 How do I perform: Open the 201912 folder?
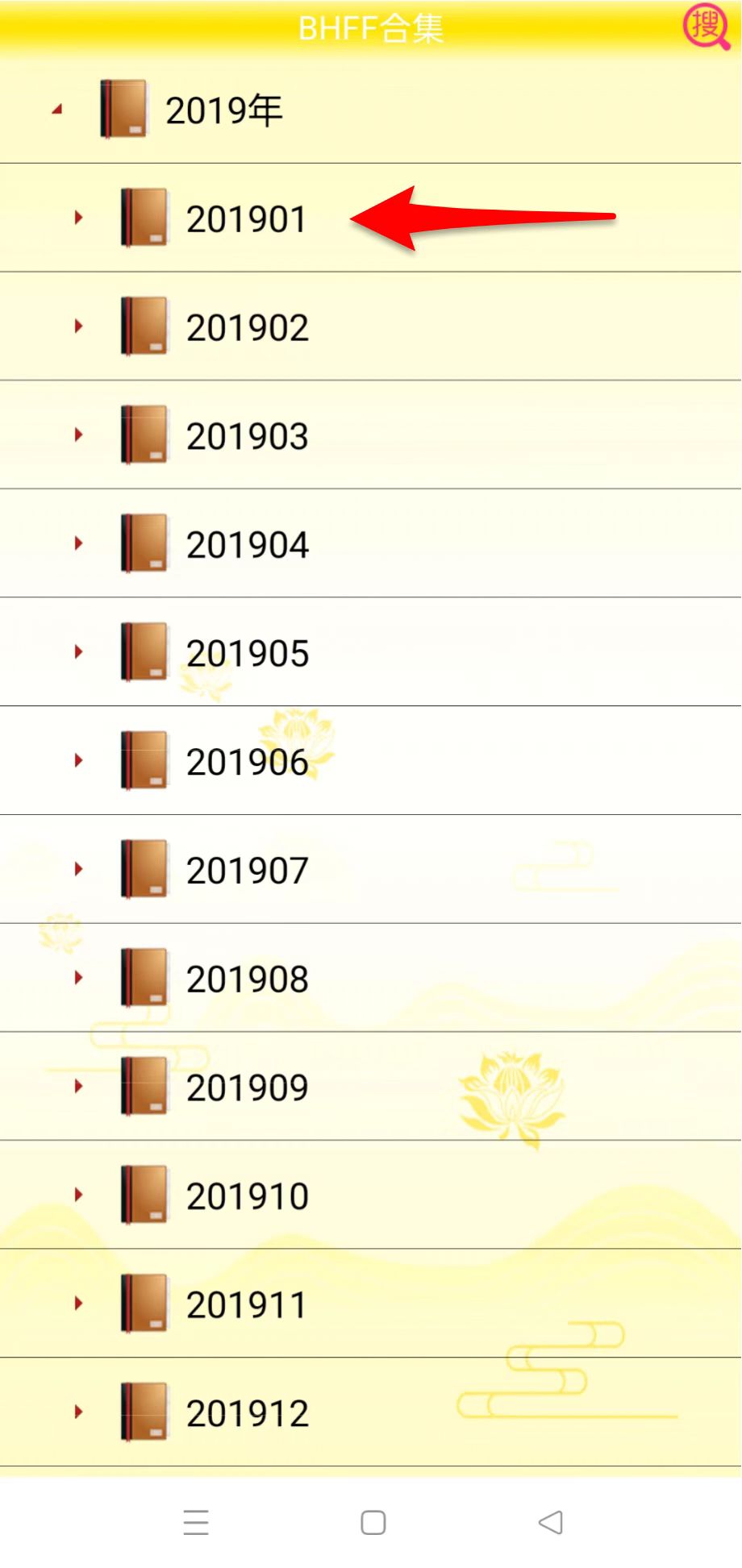(370, 1412)
